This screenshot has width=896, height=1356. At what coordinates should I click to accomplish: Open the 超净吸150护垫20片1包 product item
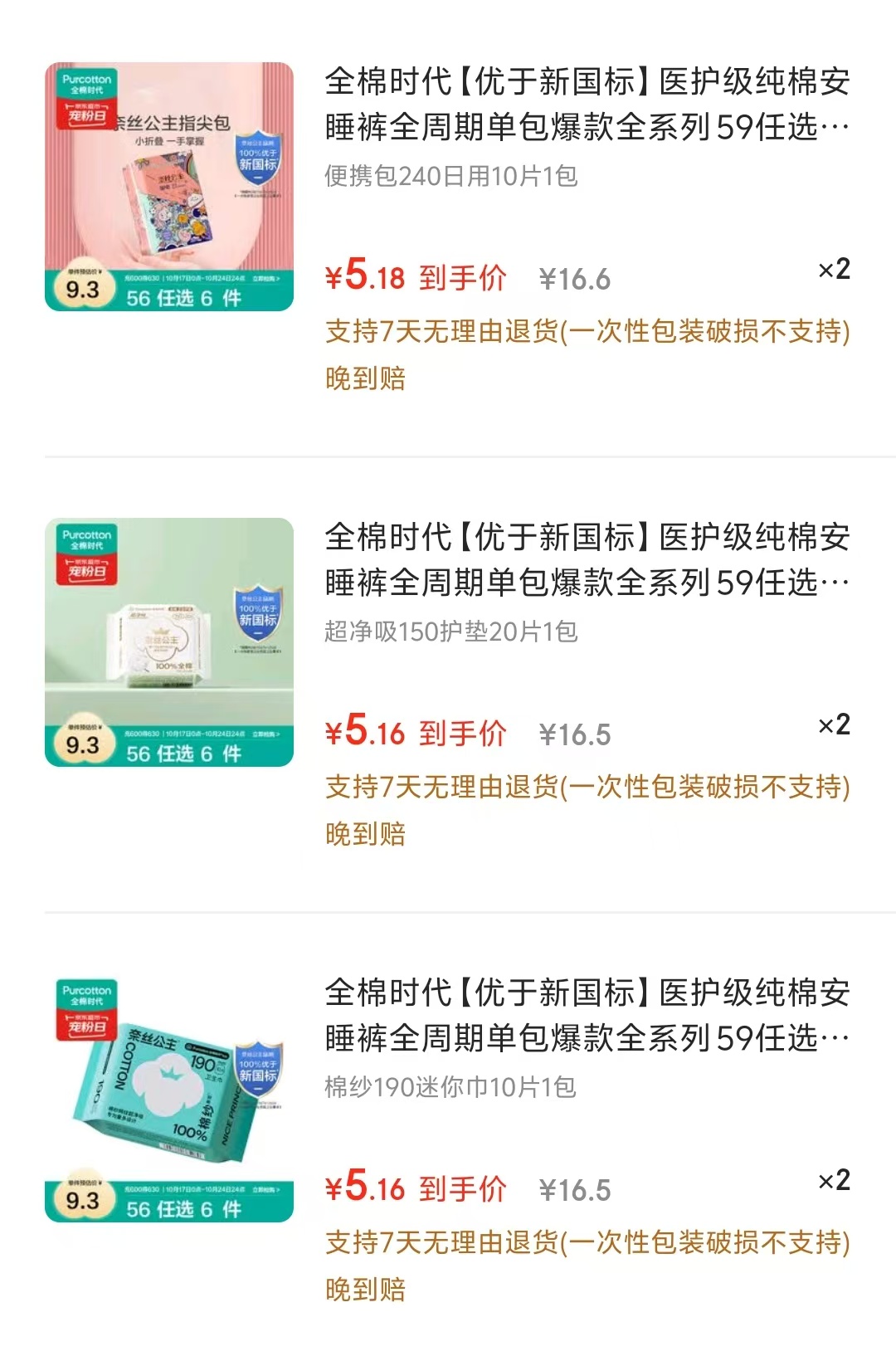tap(586, 561)
